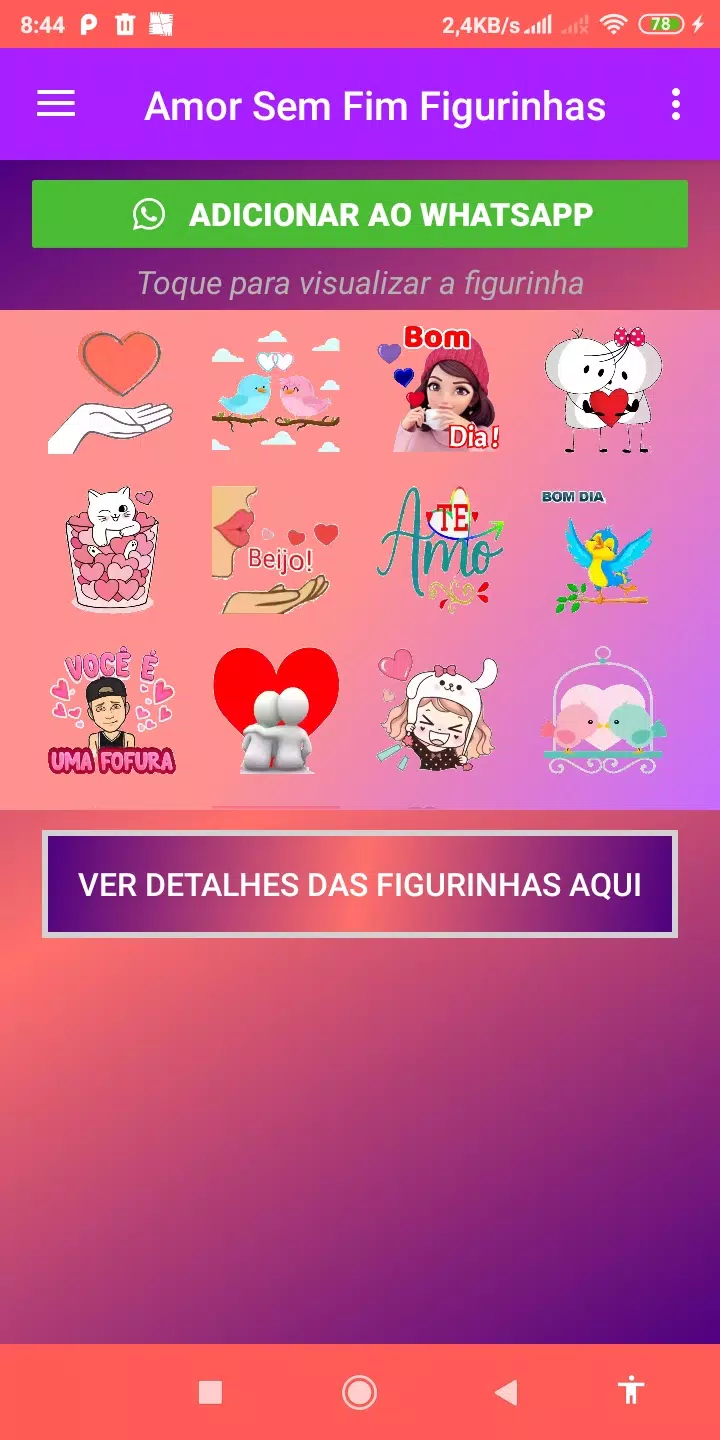Go back using the system back button

pyautogui.click(x=507, y=1392)
